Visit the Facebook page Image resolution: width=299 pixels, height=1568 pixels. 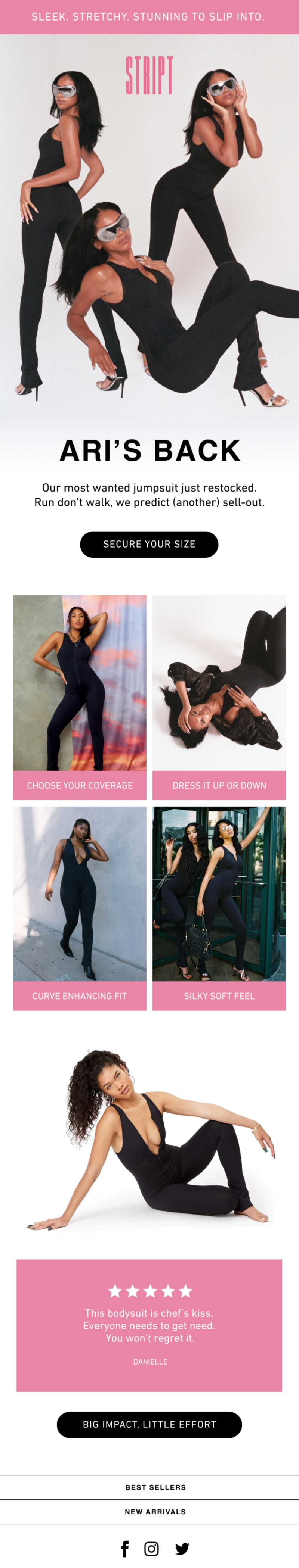[125, 1548]
